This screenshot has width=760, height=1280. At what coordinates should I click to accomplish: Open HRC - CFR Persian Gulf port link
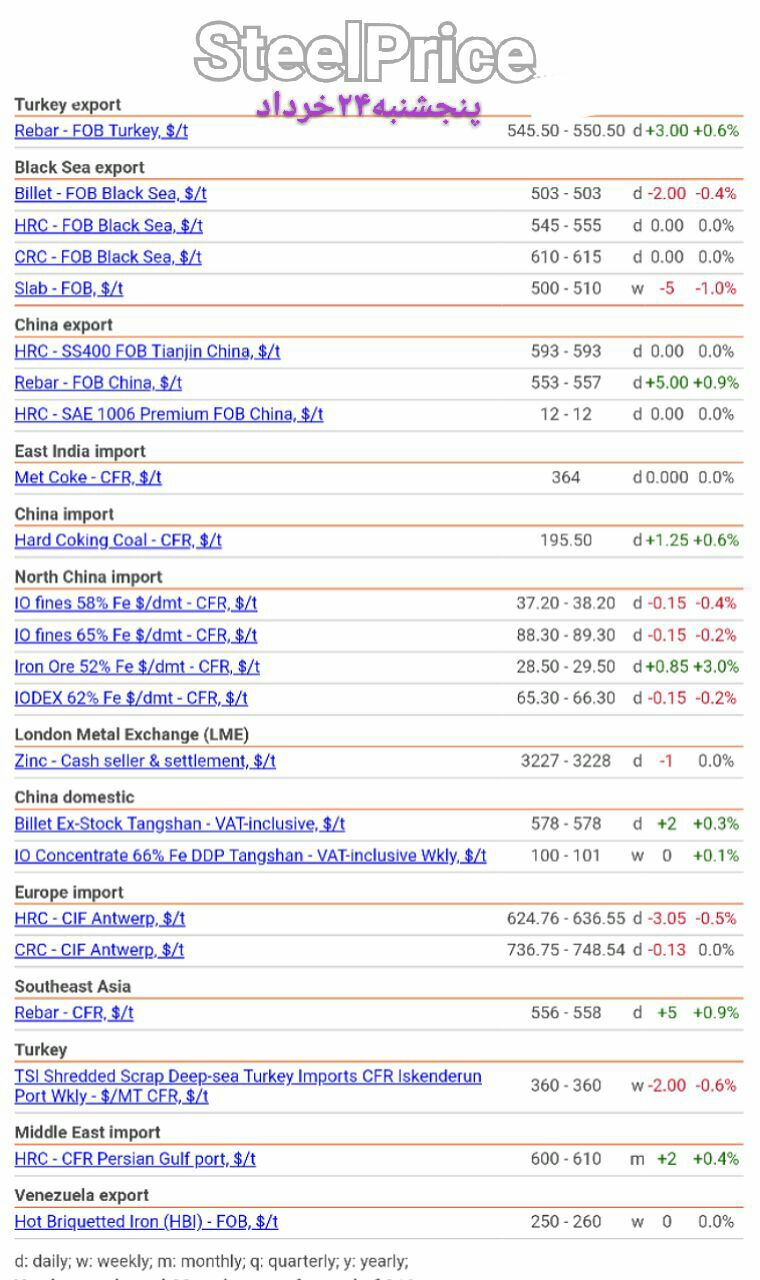pyautogui.click(x=135, y=1160)
